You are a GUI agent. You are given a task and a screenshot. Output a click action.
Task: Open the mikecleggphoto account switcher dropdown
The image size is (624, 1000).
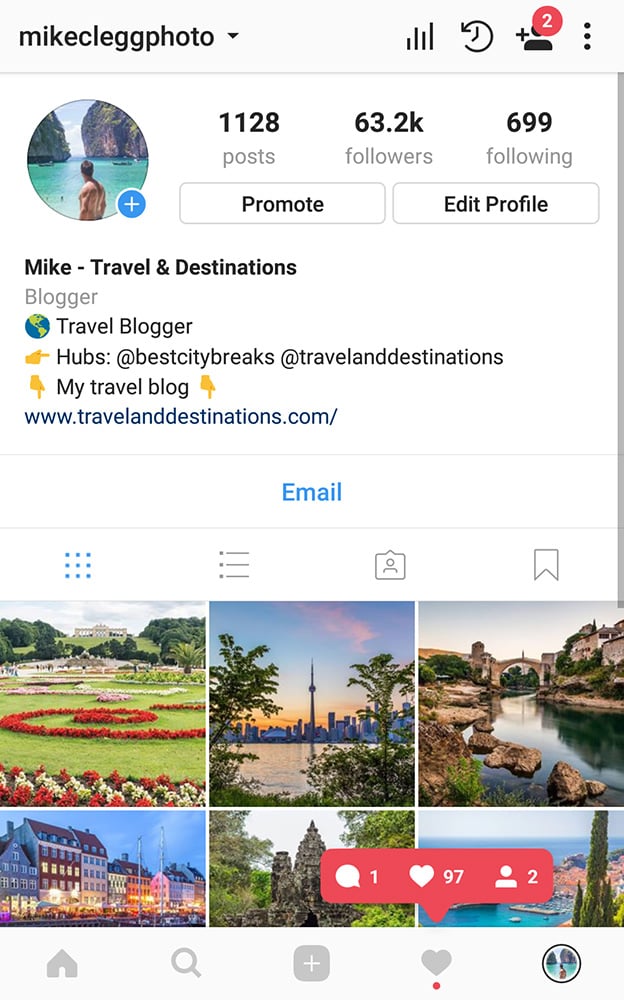(129, 36)
